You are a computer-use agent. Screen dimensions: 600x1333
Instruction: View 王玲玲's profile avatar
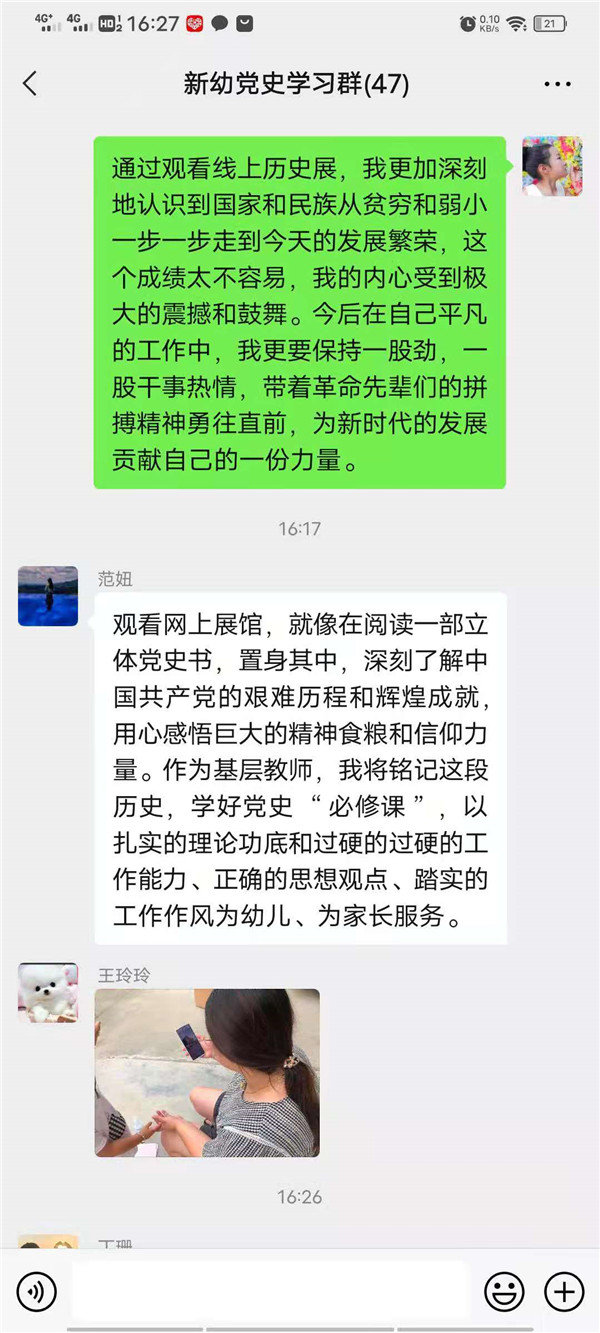tap(48, 992)
